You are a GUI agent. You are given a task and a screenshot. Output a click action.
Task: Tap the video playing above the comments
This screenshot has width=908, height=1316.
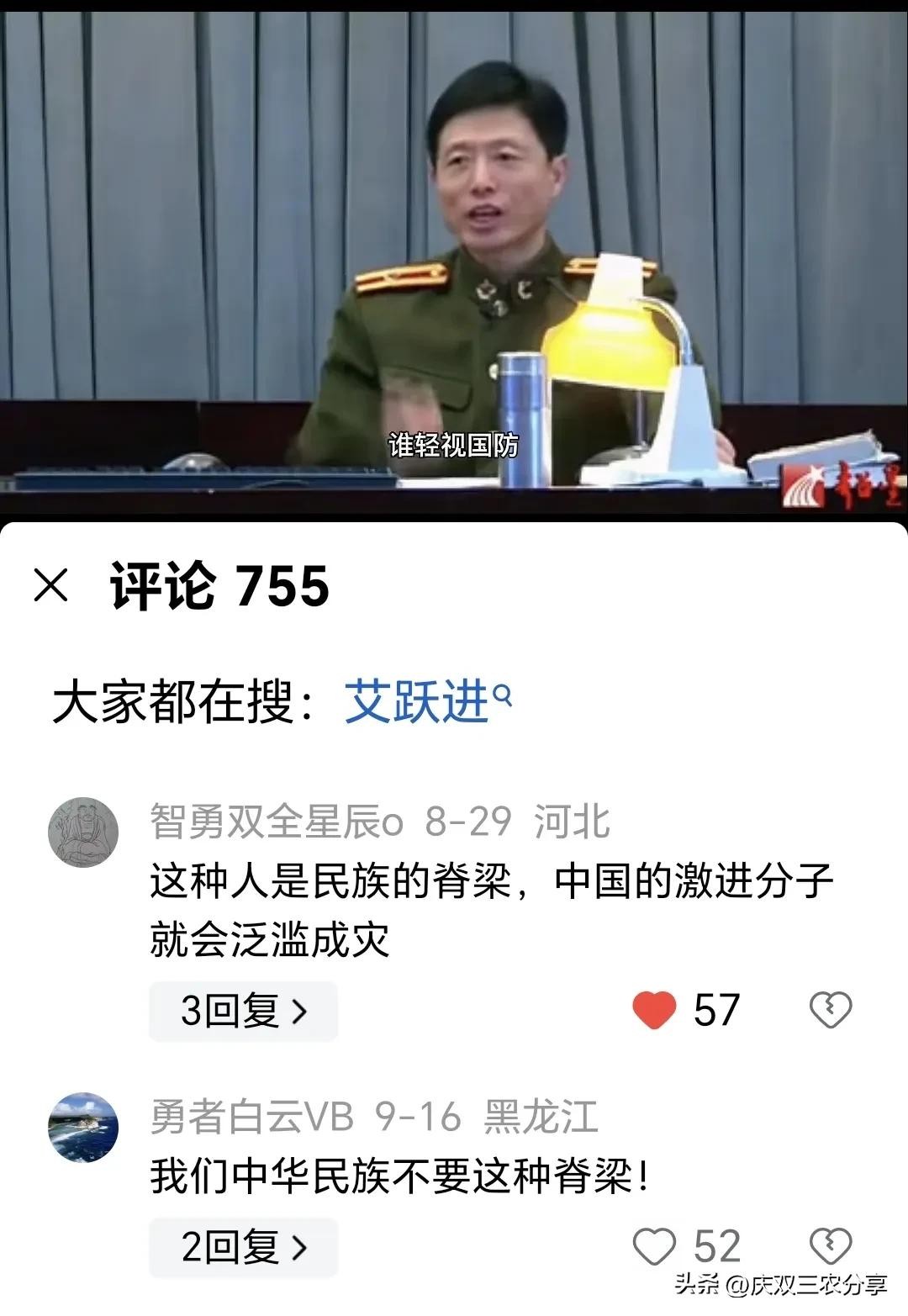click(454, 252)
